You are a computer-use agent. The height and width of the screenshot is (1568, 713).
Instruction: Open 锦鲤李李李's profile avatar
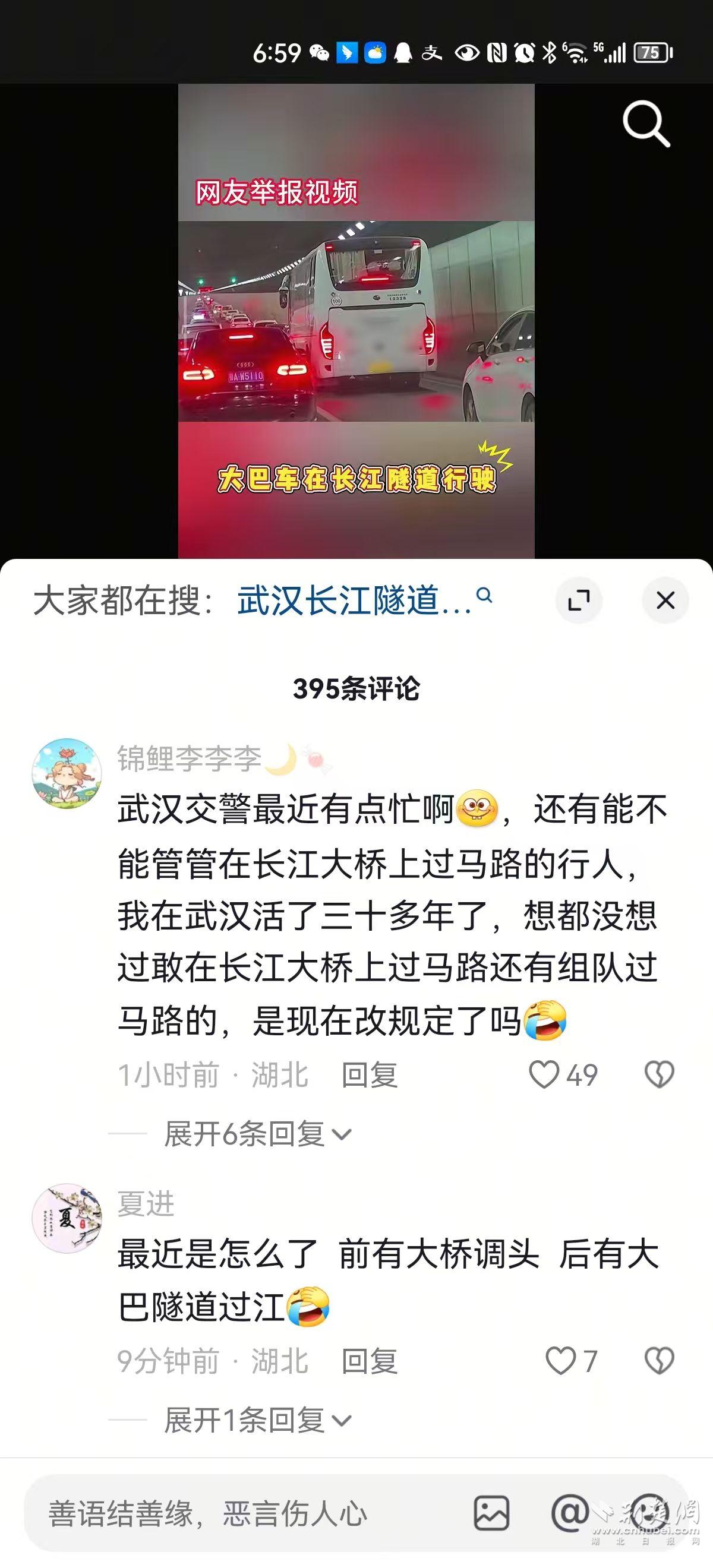[x=67, y=774]
